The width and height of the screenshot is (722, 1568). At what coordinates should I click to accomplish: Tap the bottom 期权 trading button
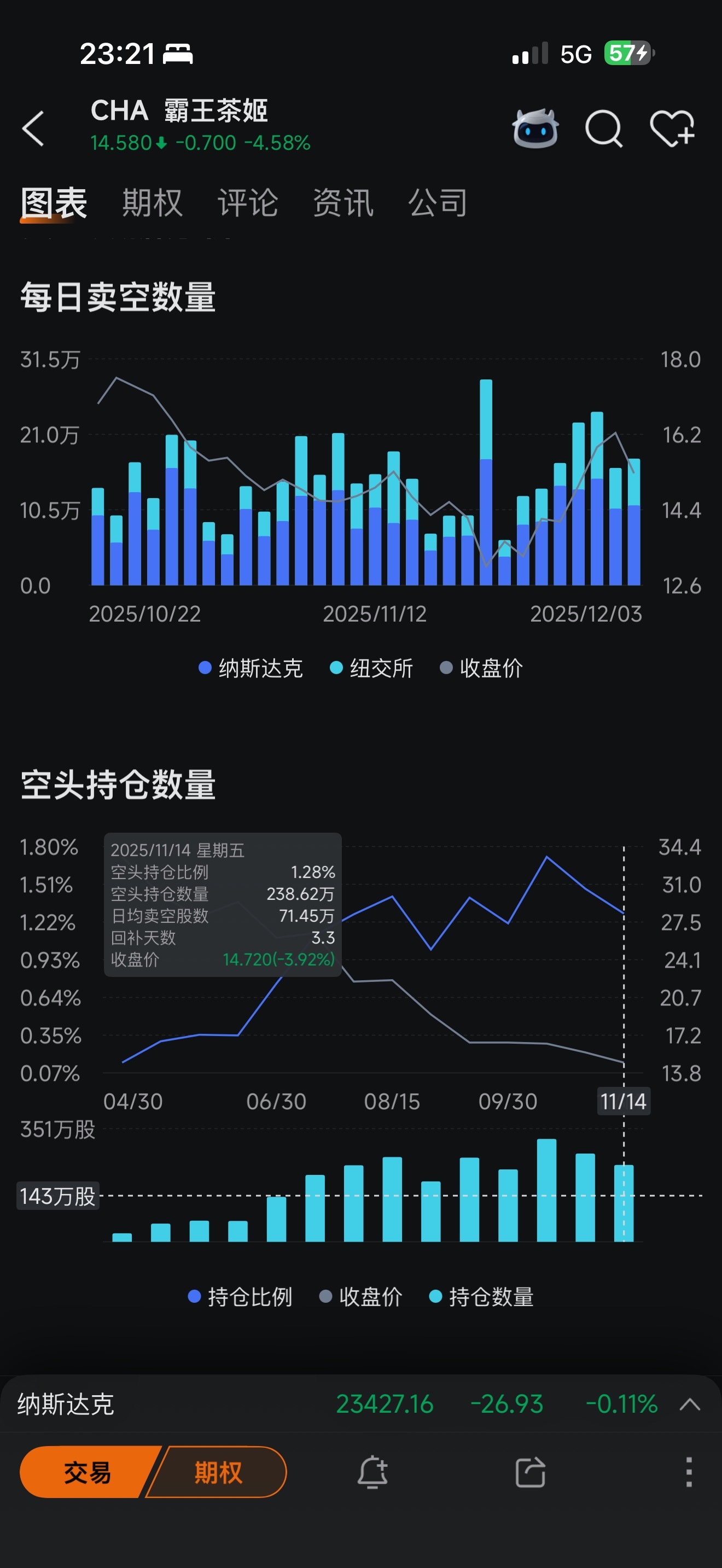pyautogui.click(x=217, y=1472)
